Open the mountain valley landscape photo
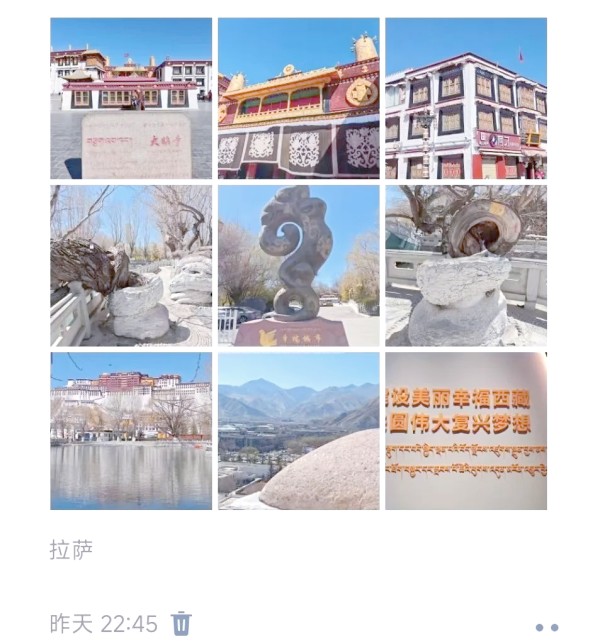Image resolution: width=600 pixels, height=644 pixels. (298, 431)
